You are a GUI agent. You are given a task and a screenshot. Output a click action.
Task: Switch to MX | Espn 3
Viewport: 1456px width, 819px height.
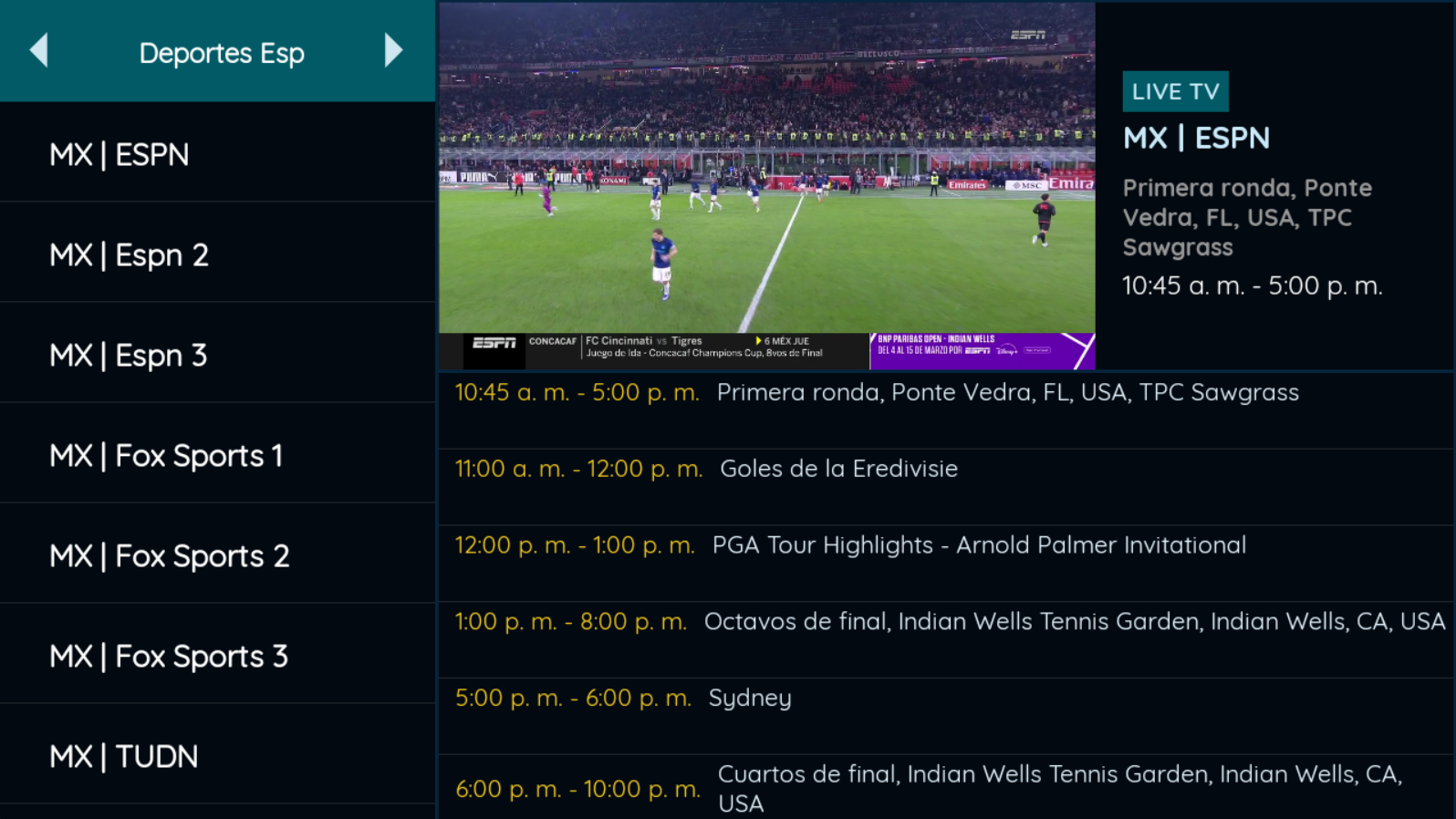coord(217,355)
